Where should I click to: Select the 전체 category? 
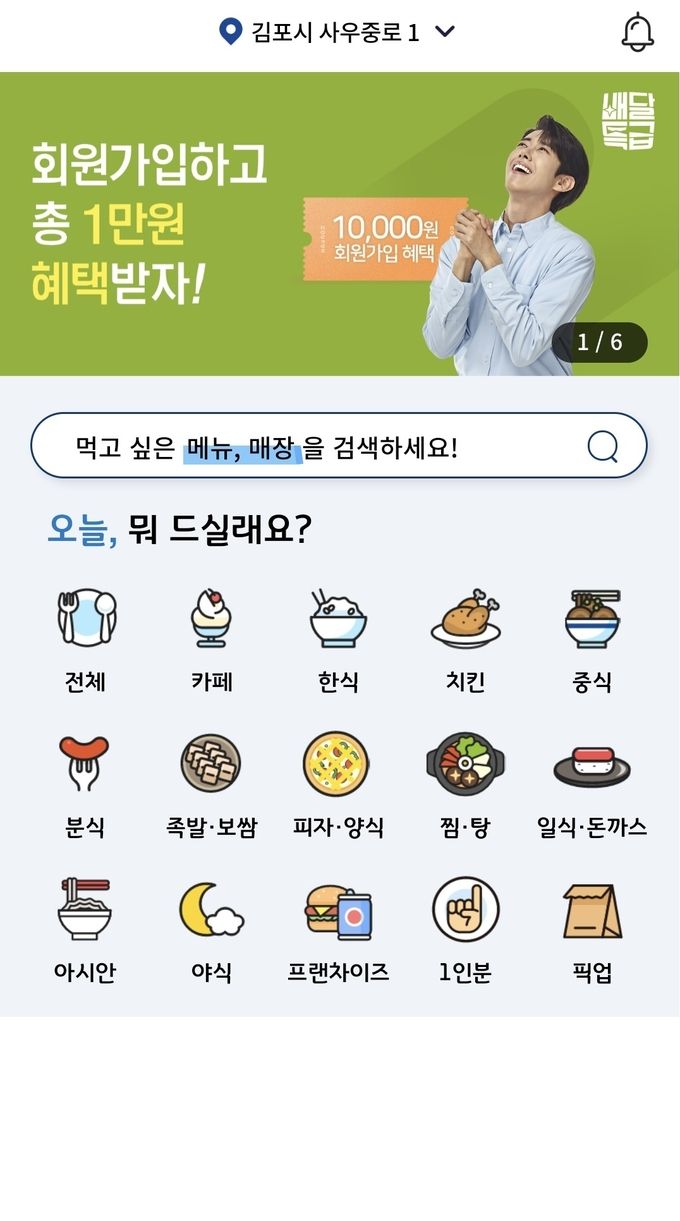[x=86, y=640]
